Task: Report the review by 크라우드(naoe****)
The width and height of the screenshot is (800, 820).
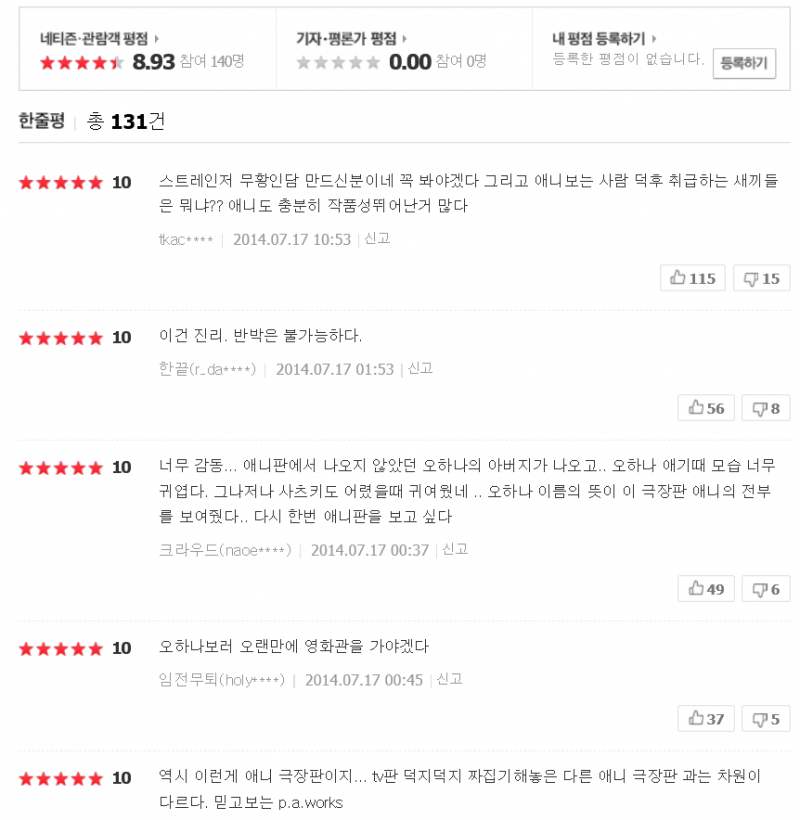Action: click(x=455, y=550)
